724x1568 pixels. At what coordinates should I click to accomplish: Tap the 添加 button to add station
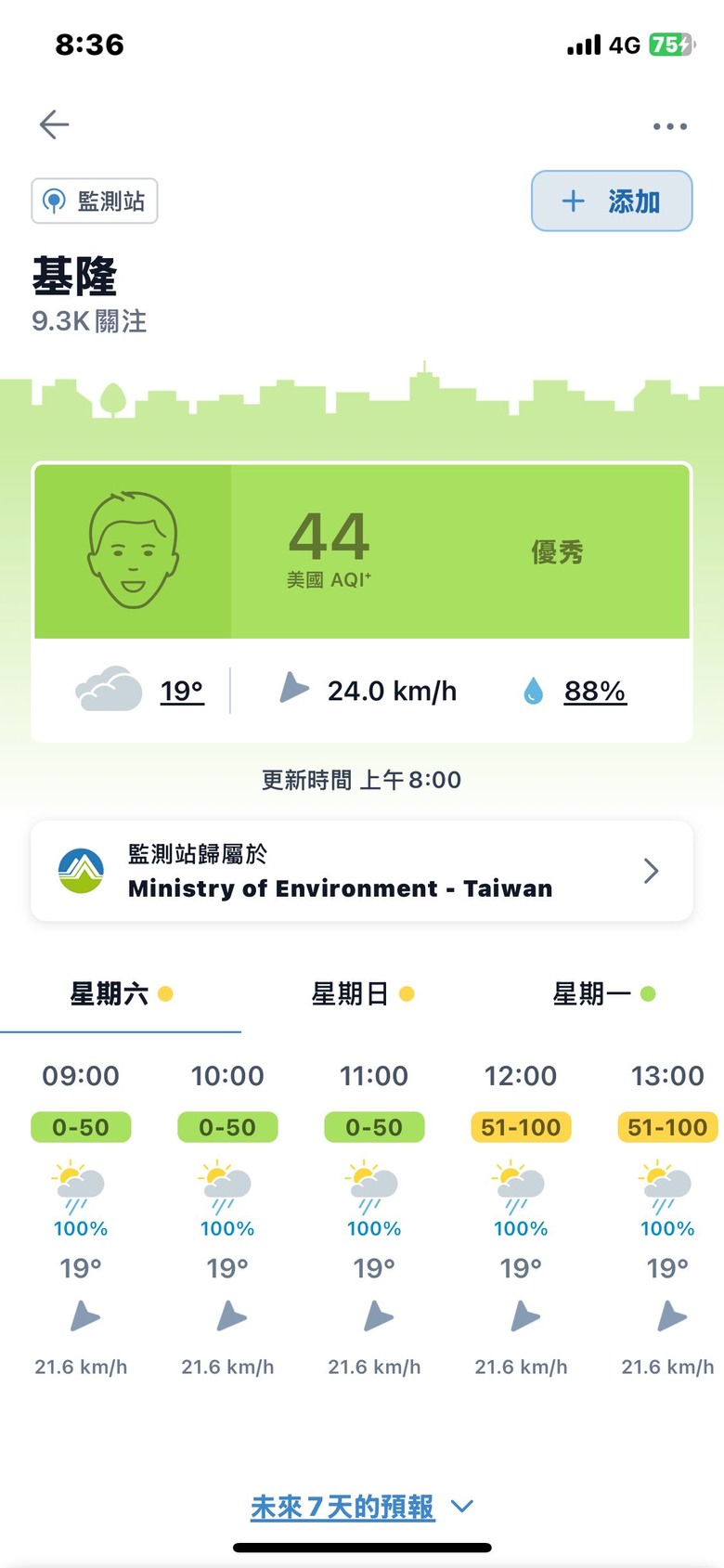pyautogui.click(x=612, y=201)
